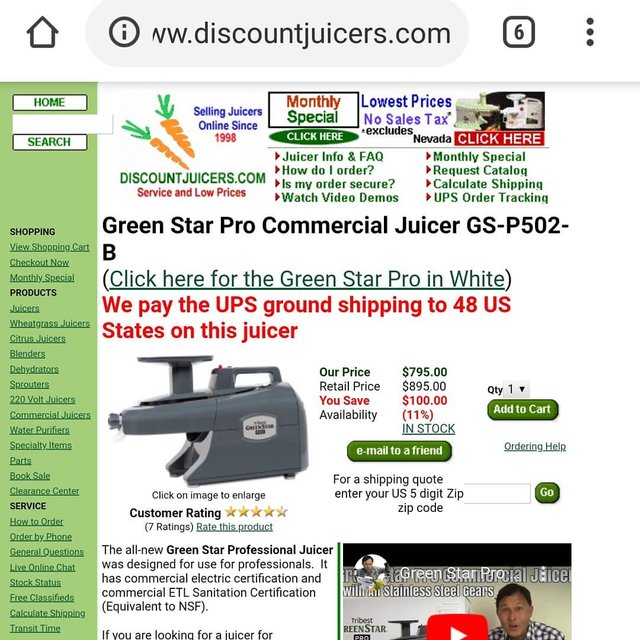Open the Qty quantity dropdown
This screenshot has width=640, height=640.
click(517, 389)
